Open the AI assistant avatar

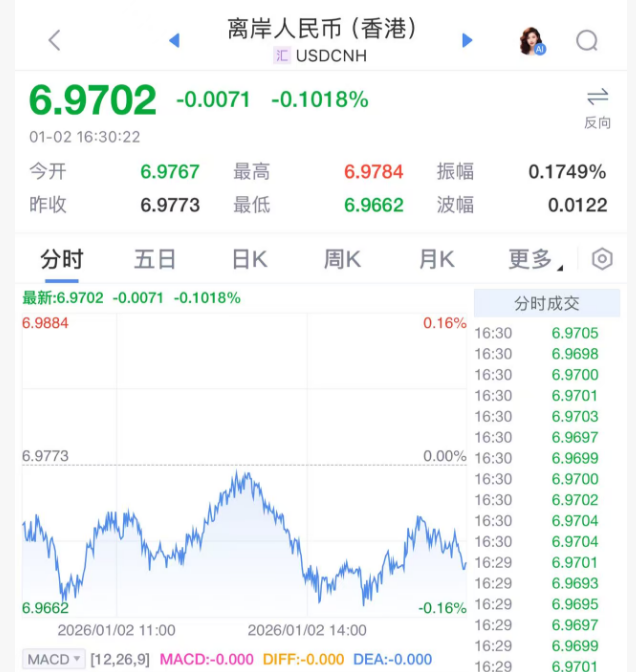[532, 41]
